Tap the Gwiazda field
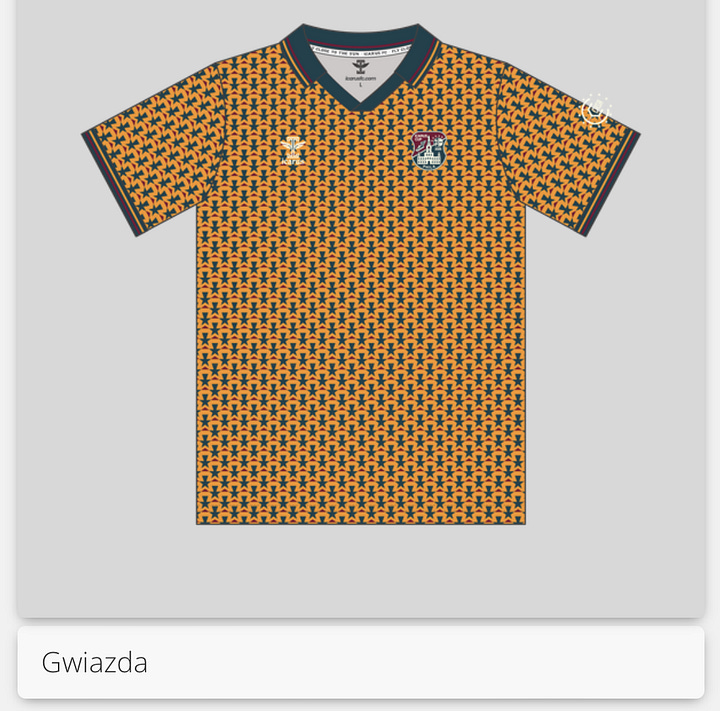 coord(360,662)
